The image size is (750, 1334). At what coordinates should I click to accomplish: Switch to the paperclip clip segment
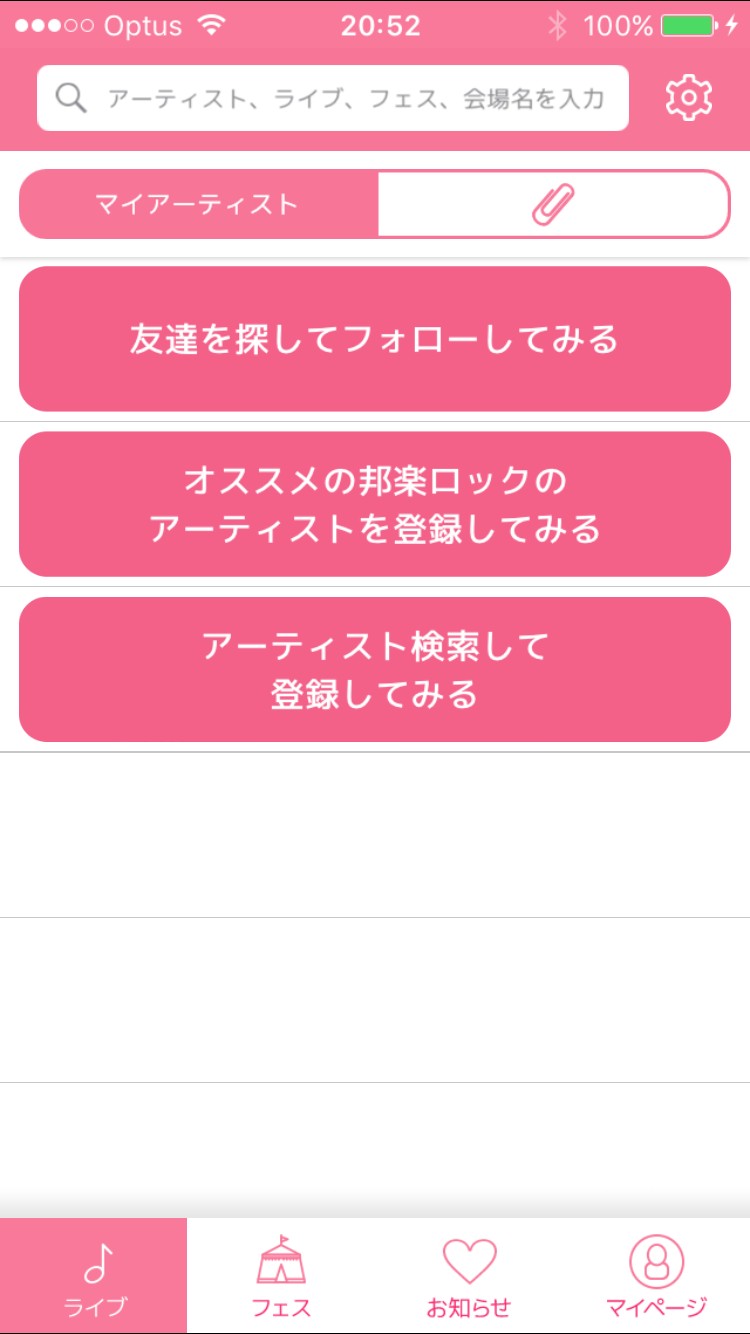553,205
